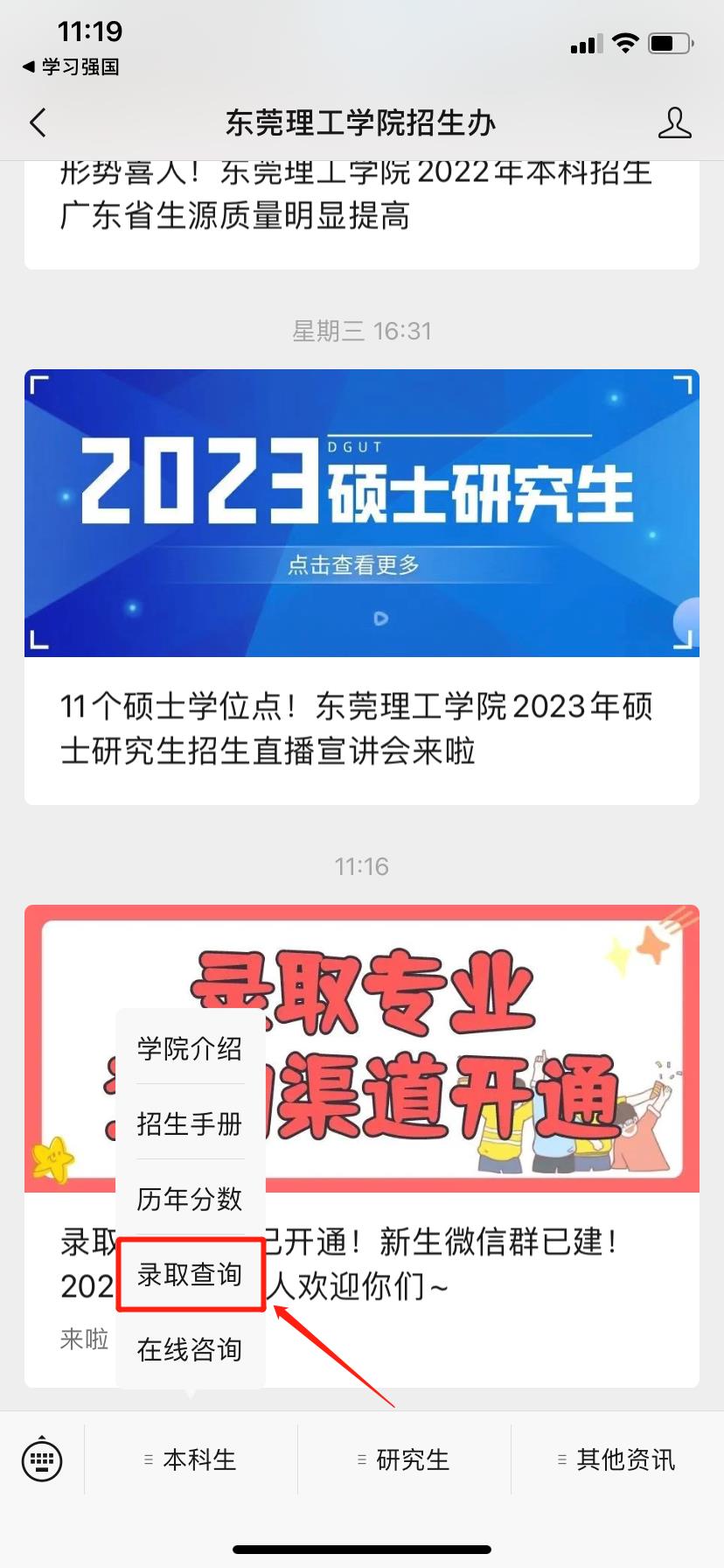Switch to keyboard input mode
This screenshot has width=724, height=1568.
[x=42, y=1459]
